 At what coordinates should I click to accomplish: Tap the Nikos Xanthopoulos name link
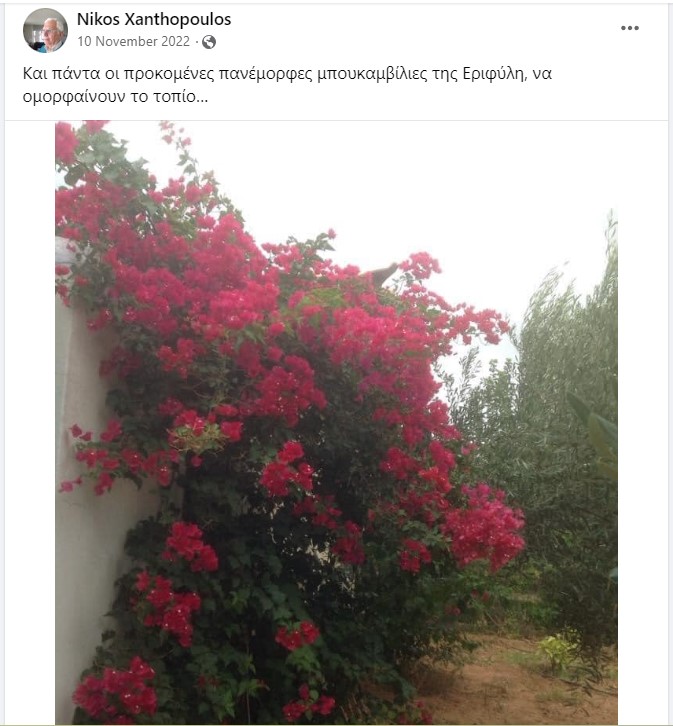coord(154,19)
